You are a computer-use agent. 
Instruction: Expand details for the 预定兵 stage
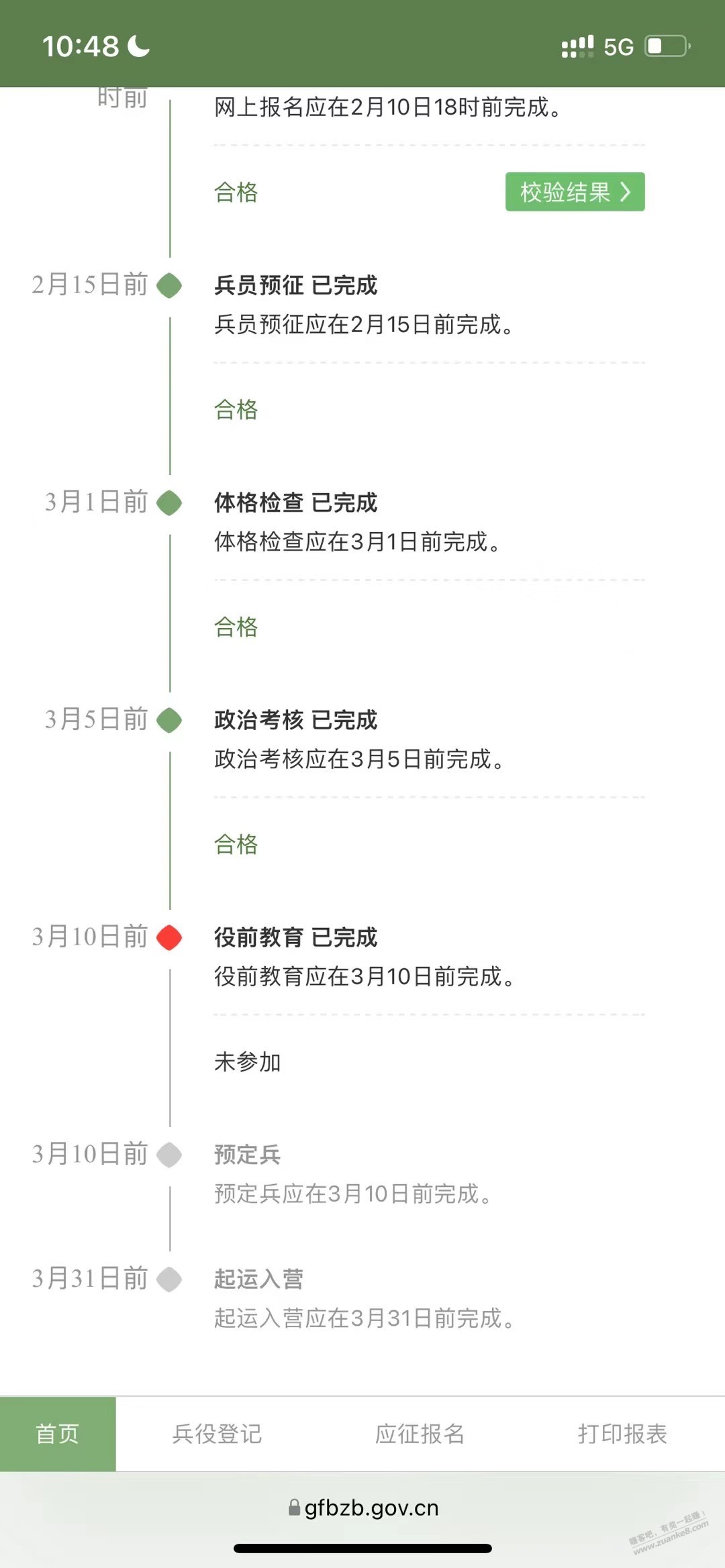coord(247,1155)
